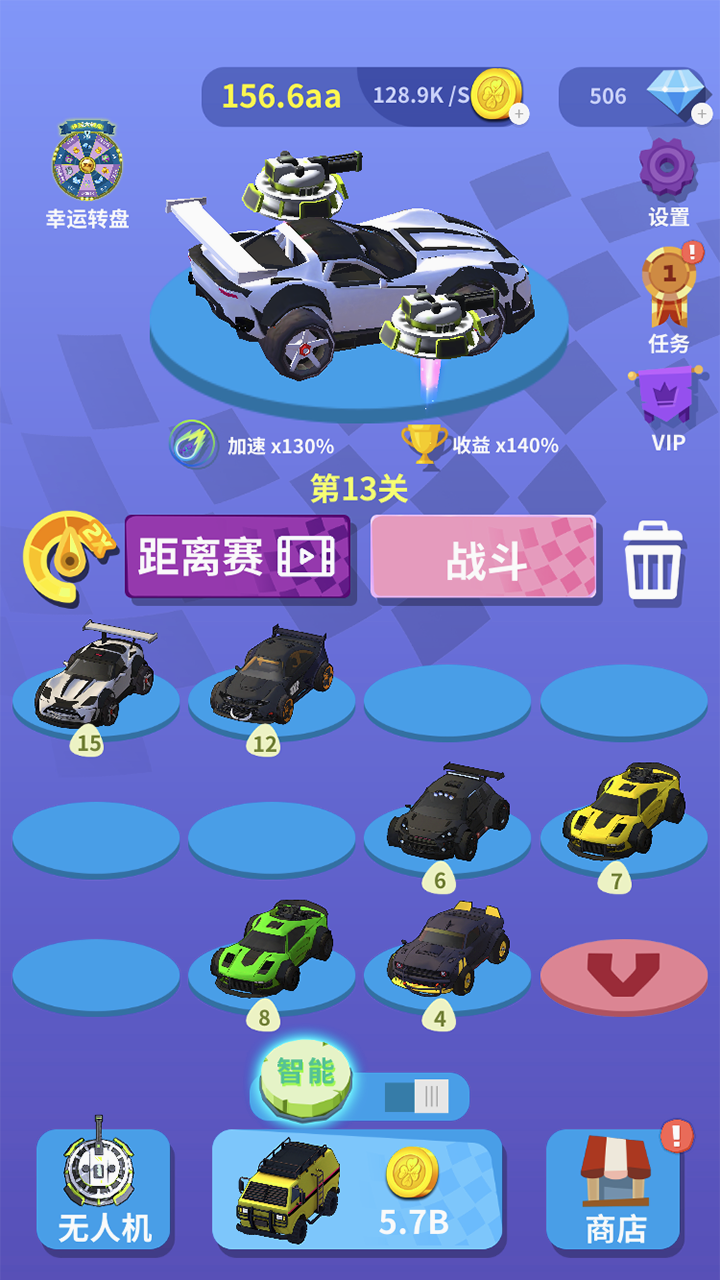Tap the trash can icon

653,560
